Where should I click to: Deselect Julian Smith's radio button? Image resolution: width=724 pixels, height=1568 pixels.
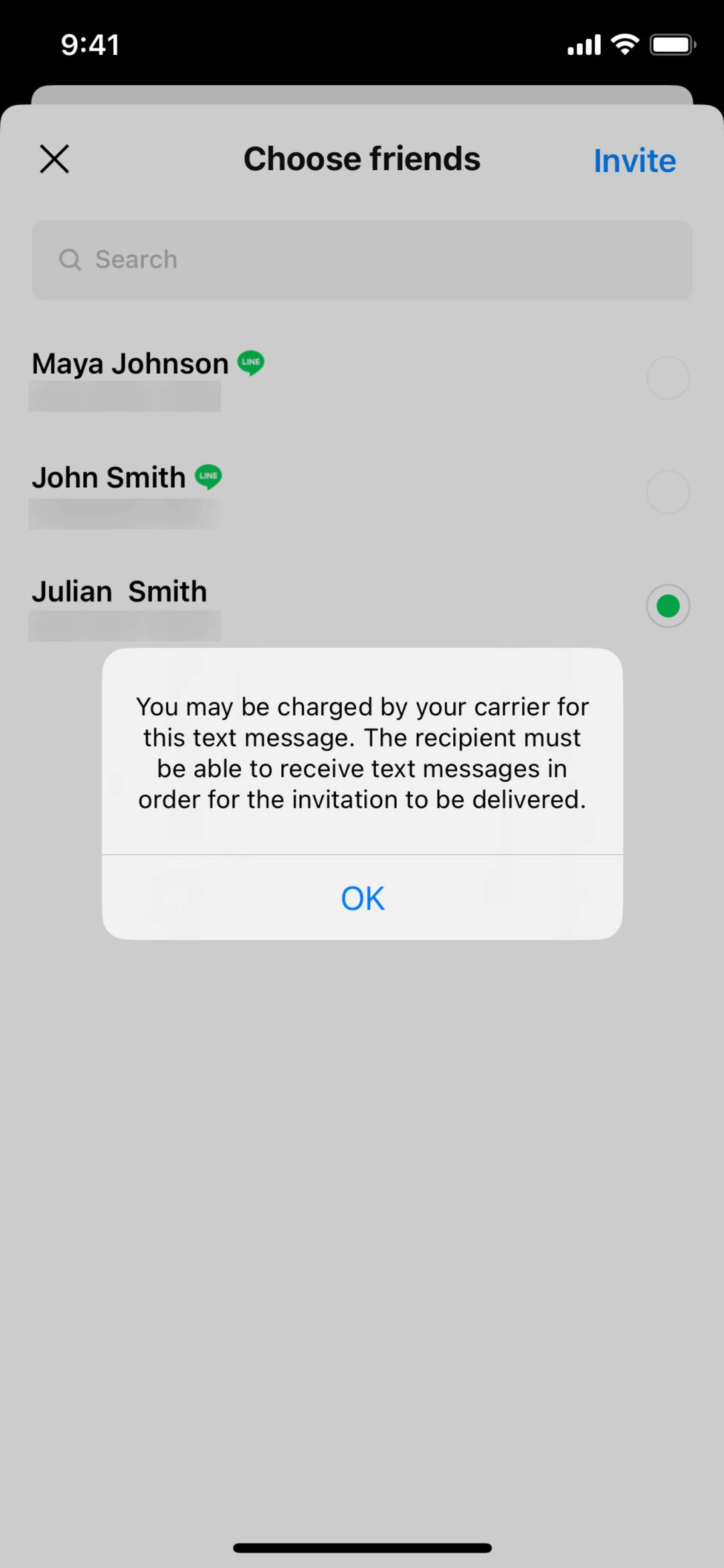[667, 606]
